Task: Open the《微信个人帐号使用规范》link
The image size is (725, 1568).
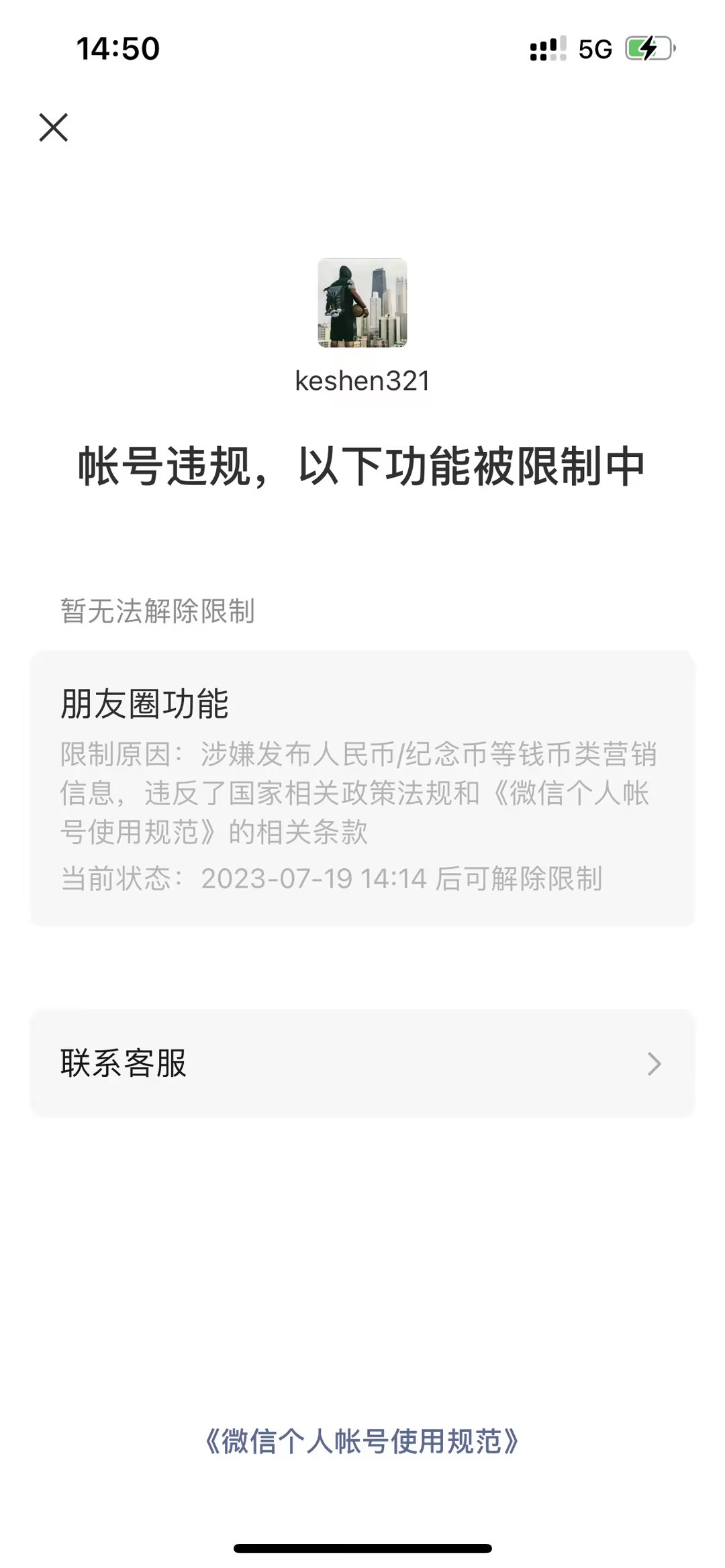Action: 362,1441
